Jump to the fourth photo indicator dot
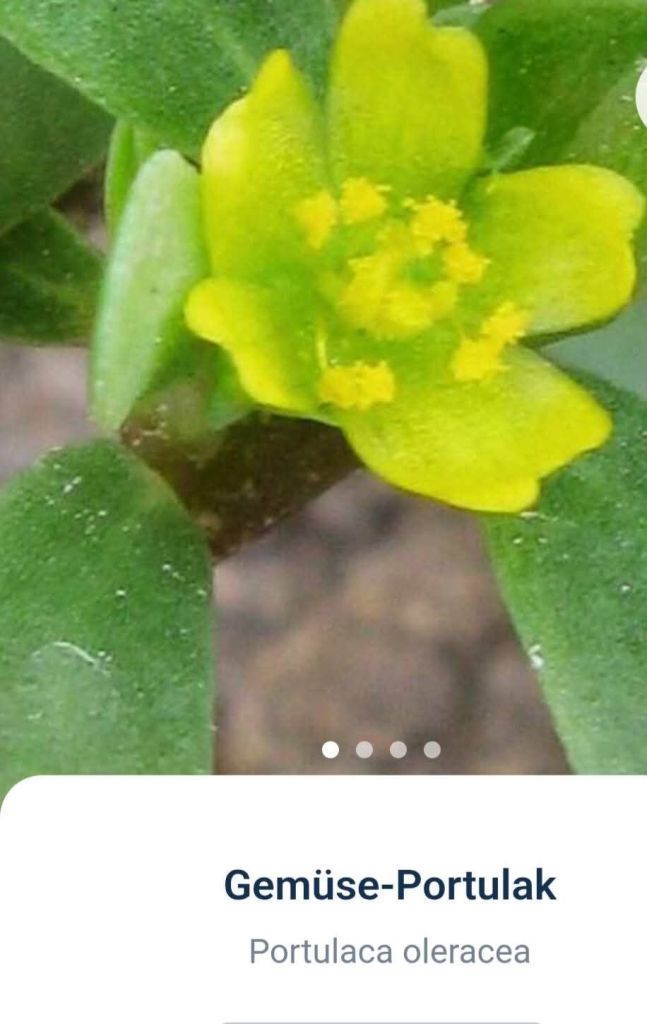The image size is (647, 1024). coord(432,749)
